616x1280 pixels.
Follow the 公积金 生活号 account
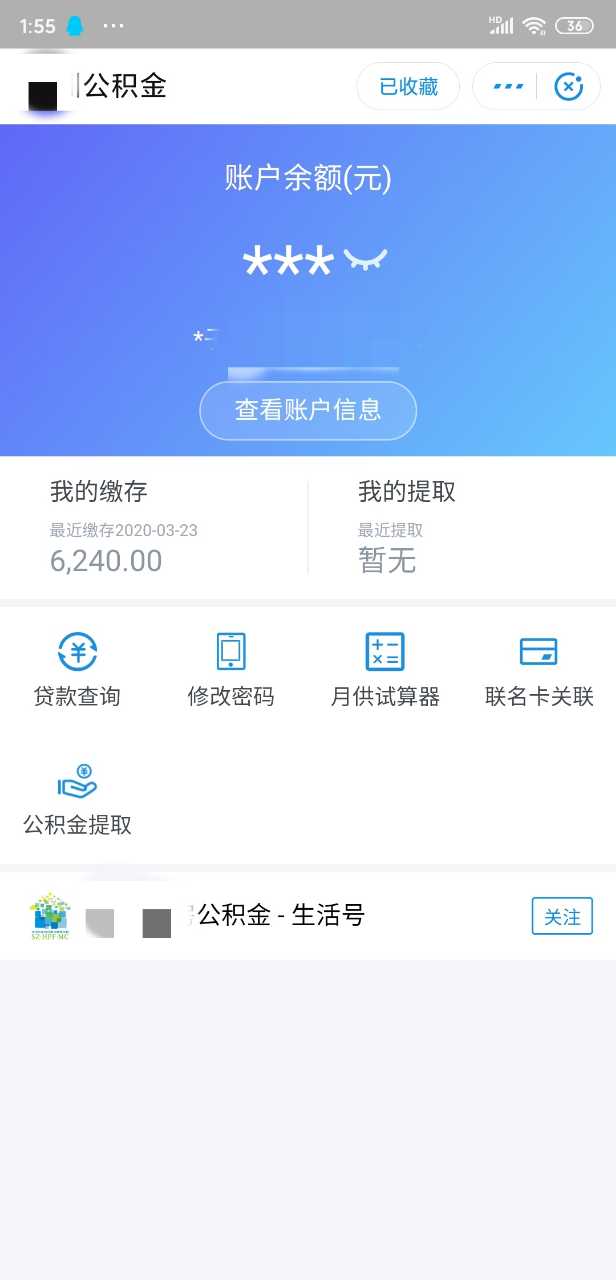561,916
